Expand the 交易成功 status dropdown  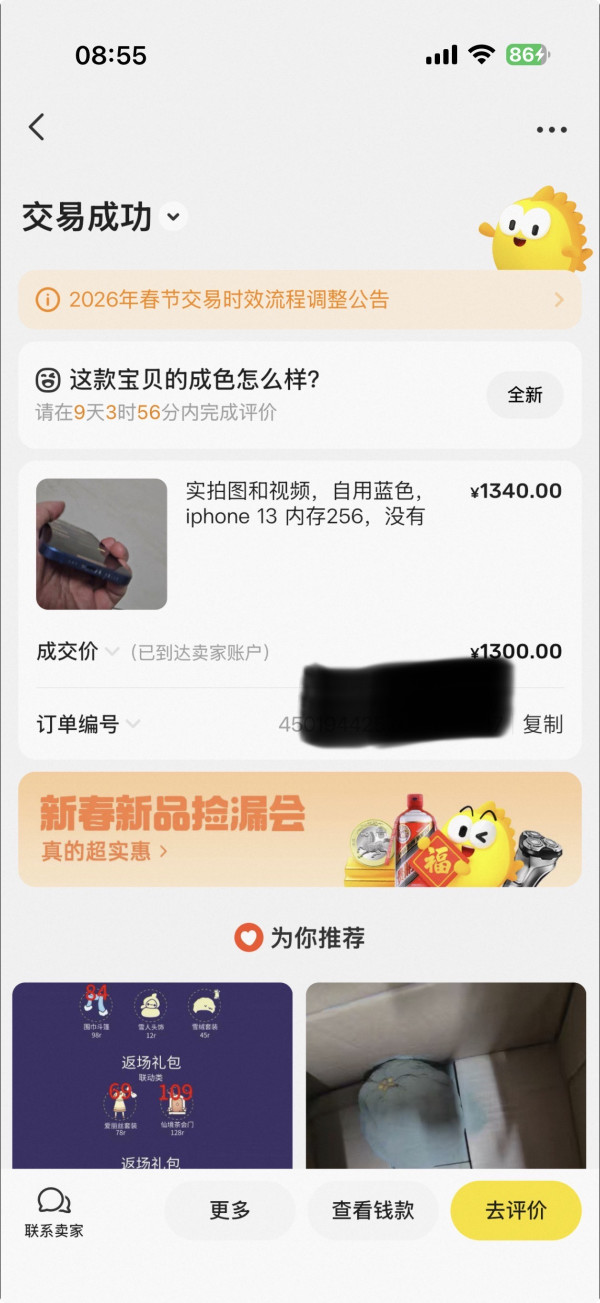coord(173,216)
